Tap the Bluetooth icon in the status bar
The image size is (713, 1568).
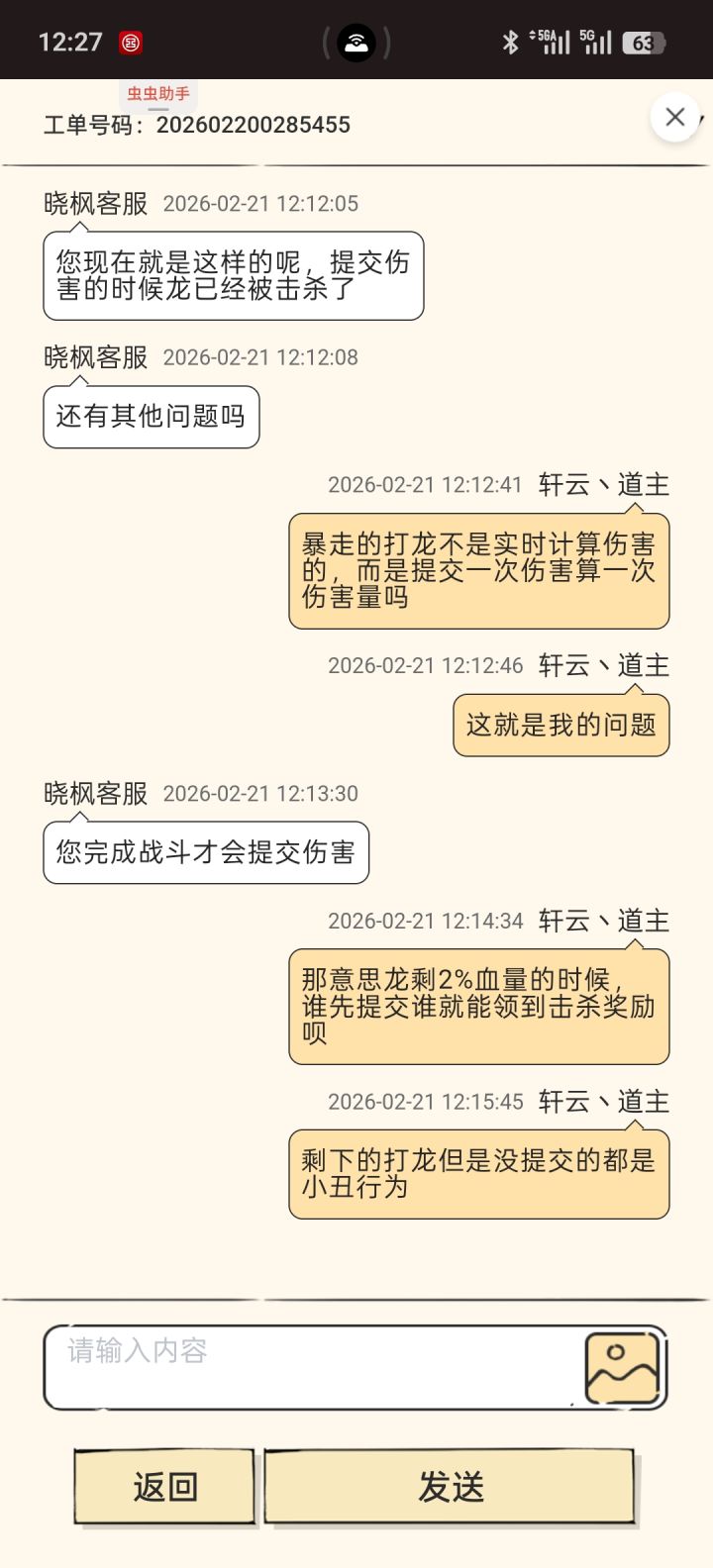(x=512, y=41)
